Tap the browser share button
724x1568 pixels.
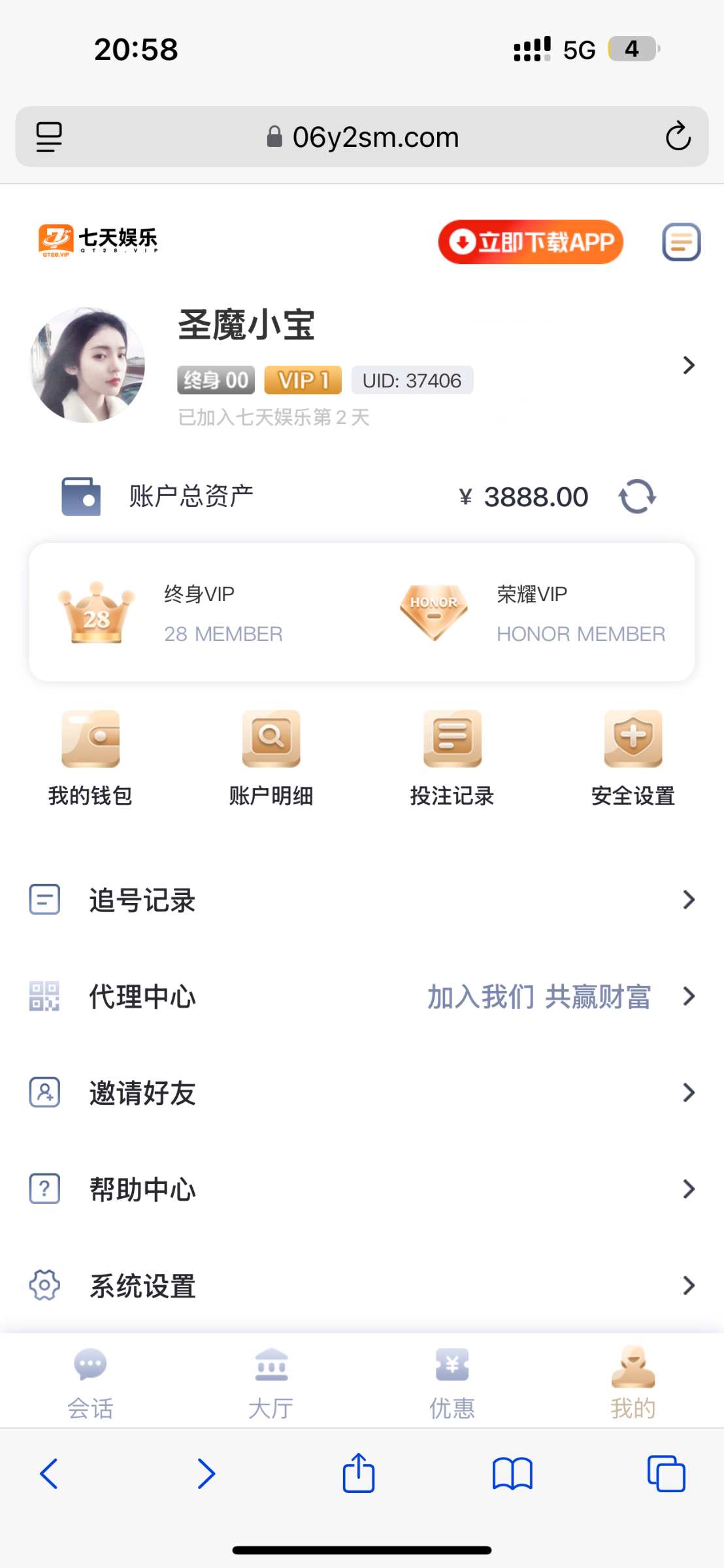pos(359,1474)
